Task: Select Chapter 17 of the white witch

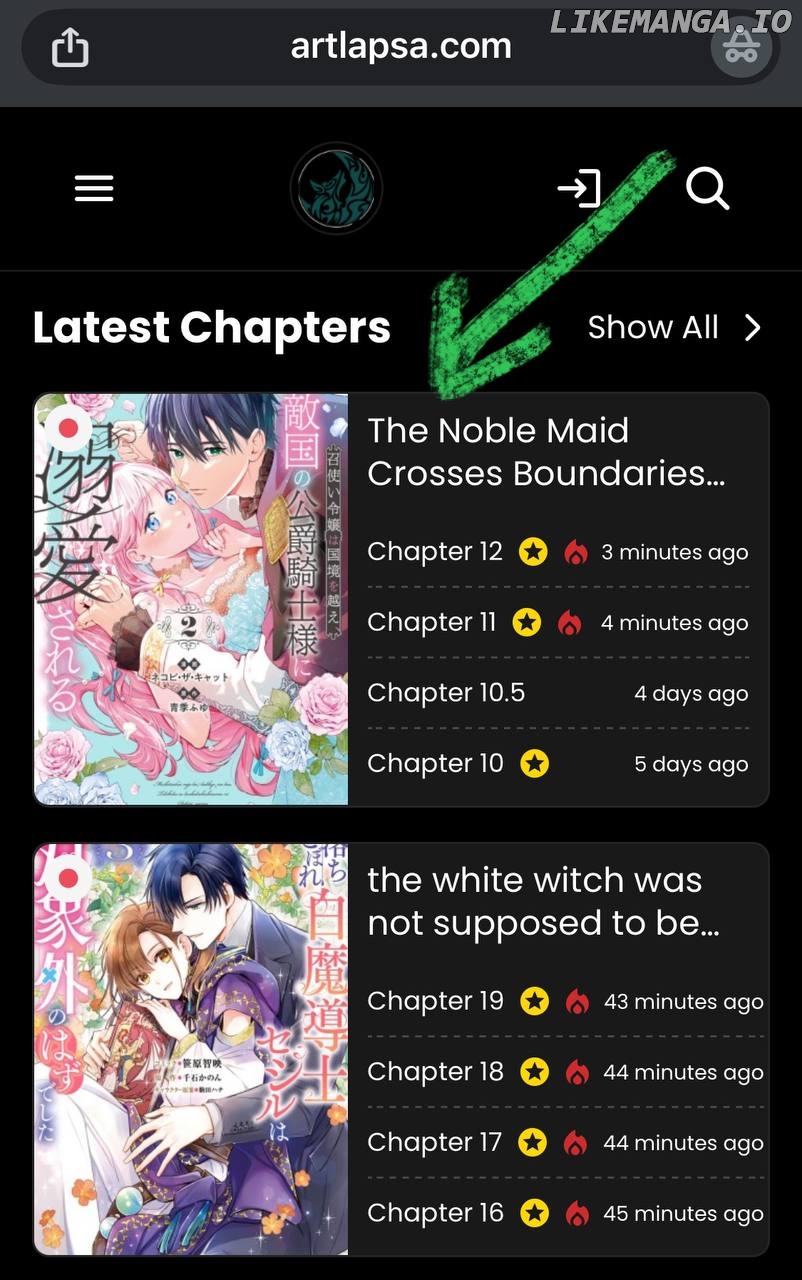Action: coord(435,1142)
